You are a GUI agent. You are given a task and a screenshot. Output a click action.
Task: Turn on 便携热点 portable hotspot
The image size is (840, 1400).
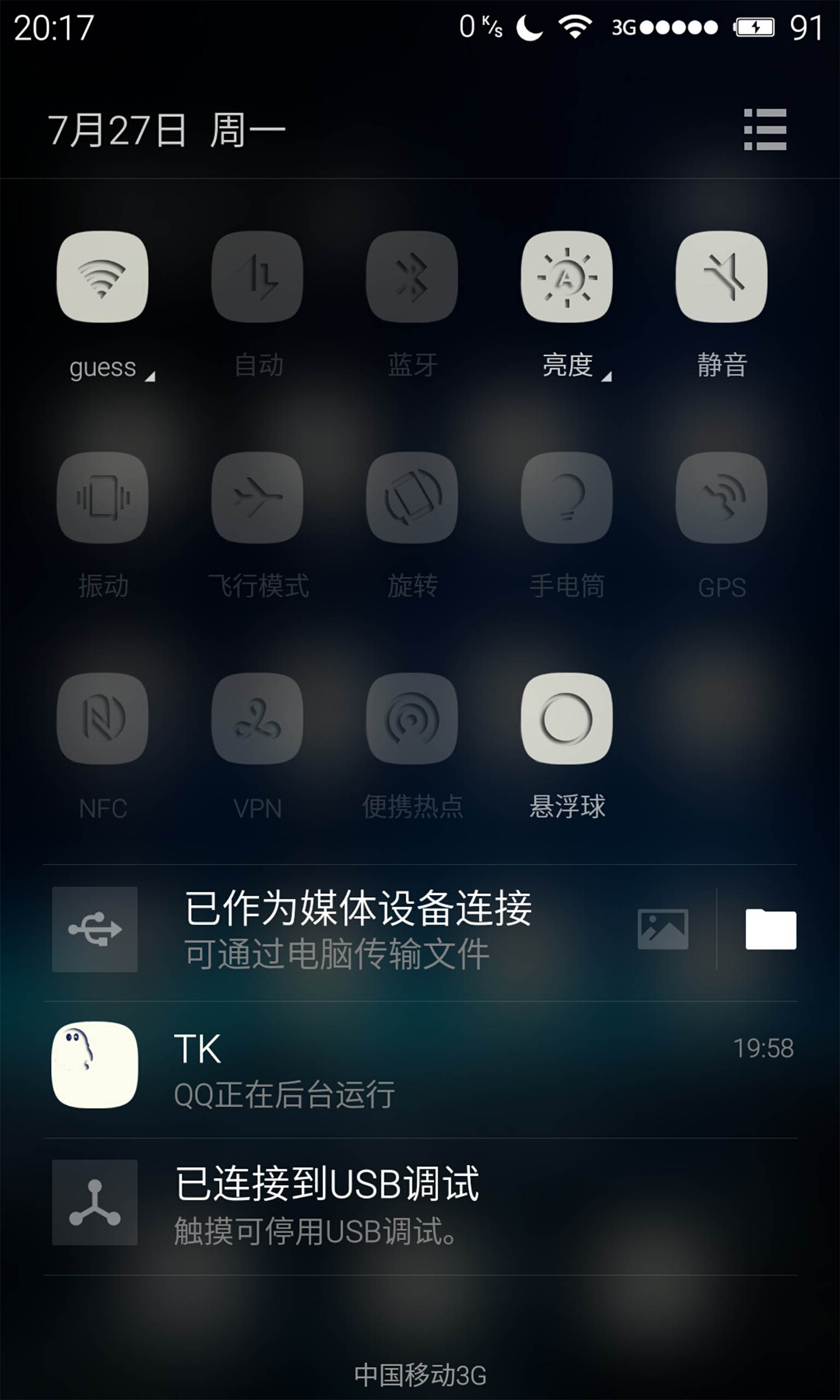click(412, 719)
